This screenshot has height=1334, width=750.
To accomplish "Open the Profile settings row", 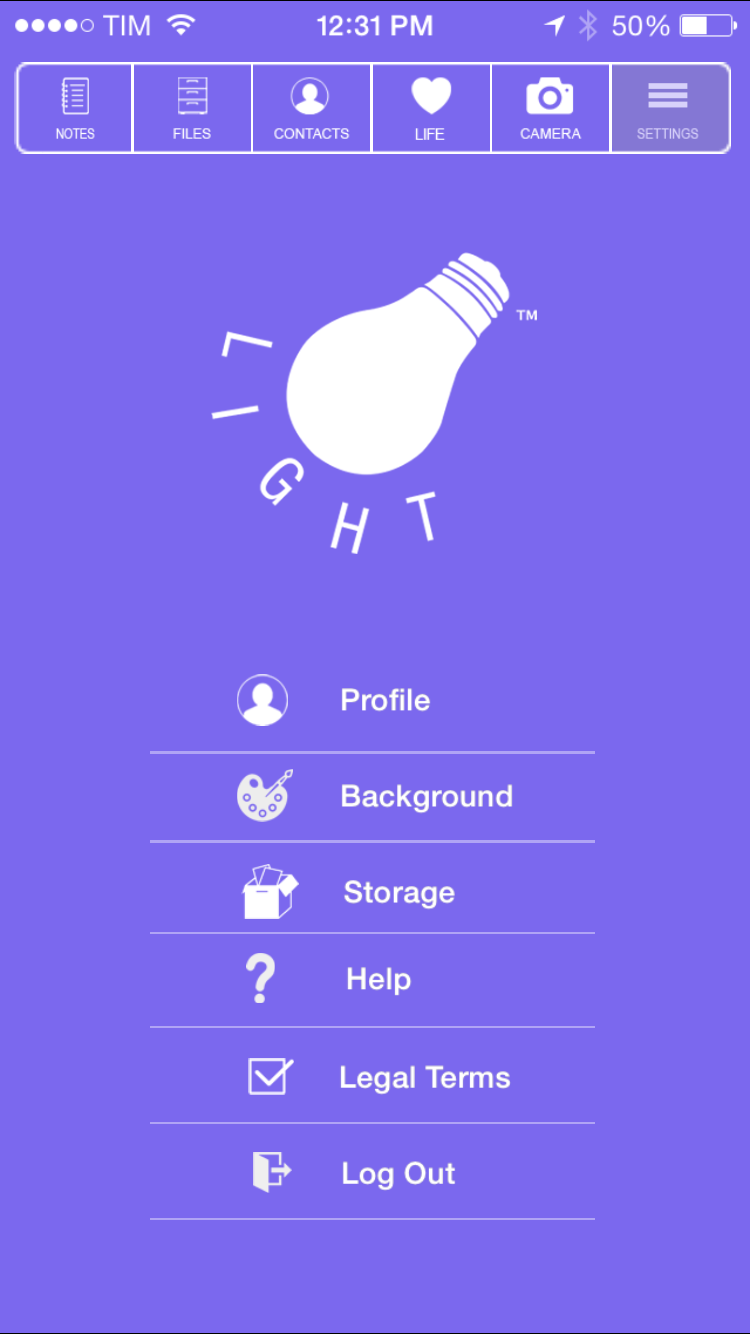I will click(372, 700).
